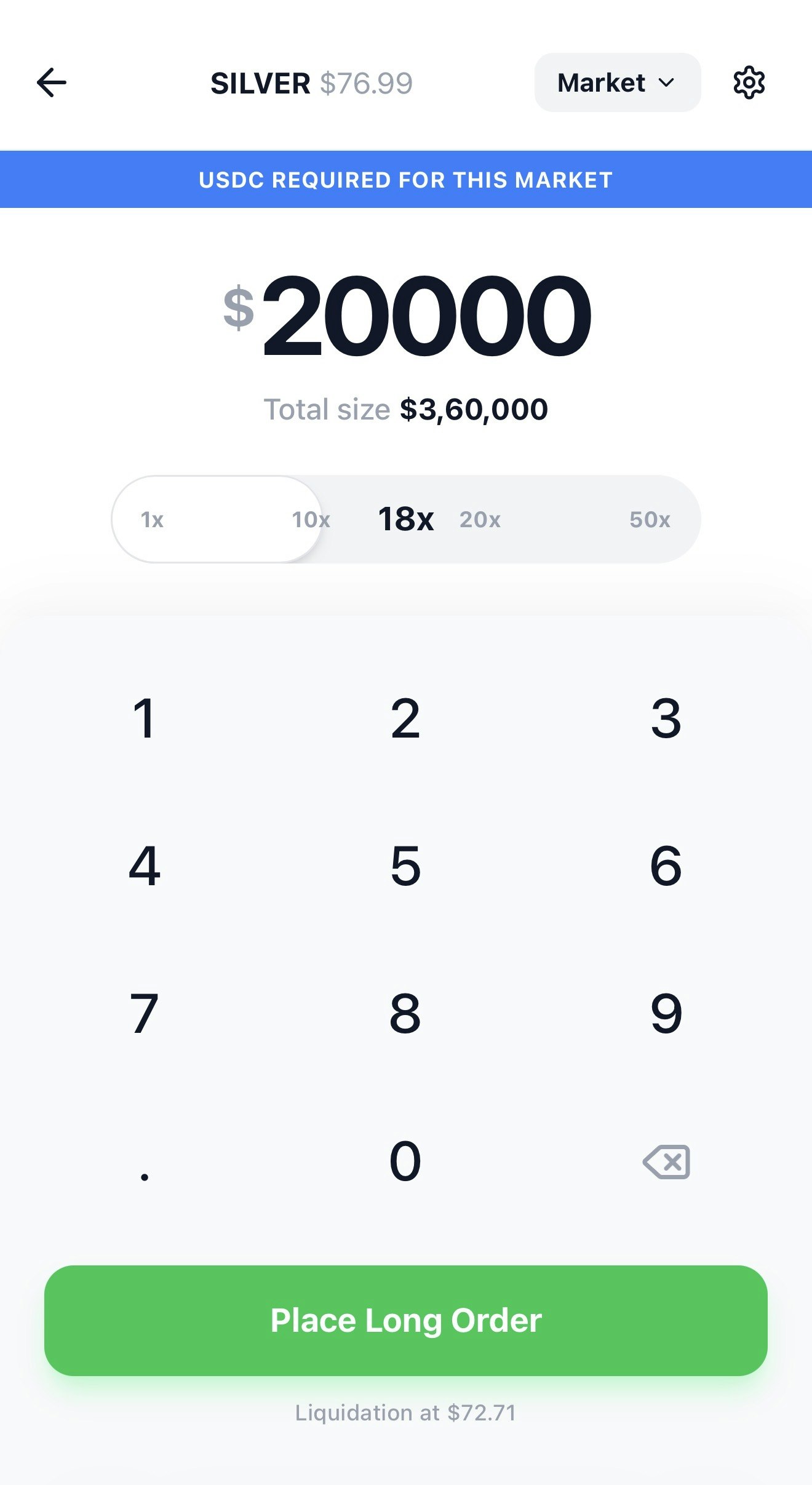This screenshot has width=812, height=1485.
Task: Enter digit 6 on the keypad
Action: 666,866
